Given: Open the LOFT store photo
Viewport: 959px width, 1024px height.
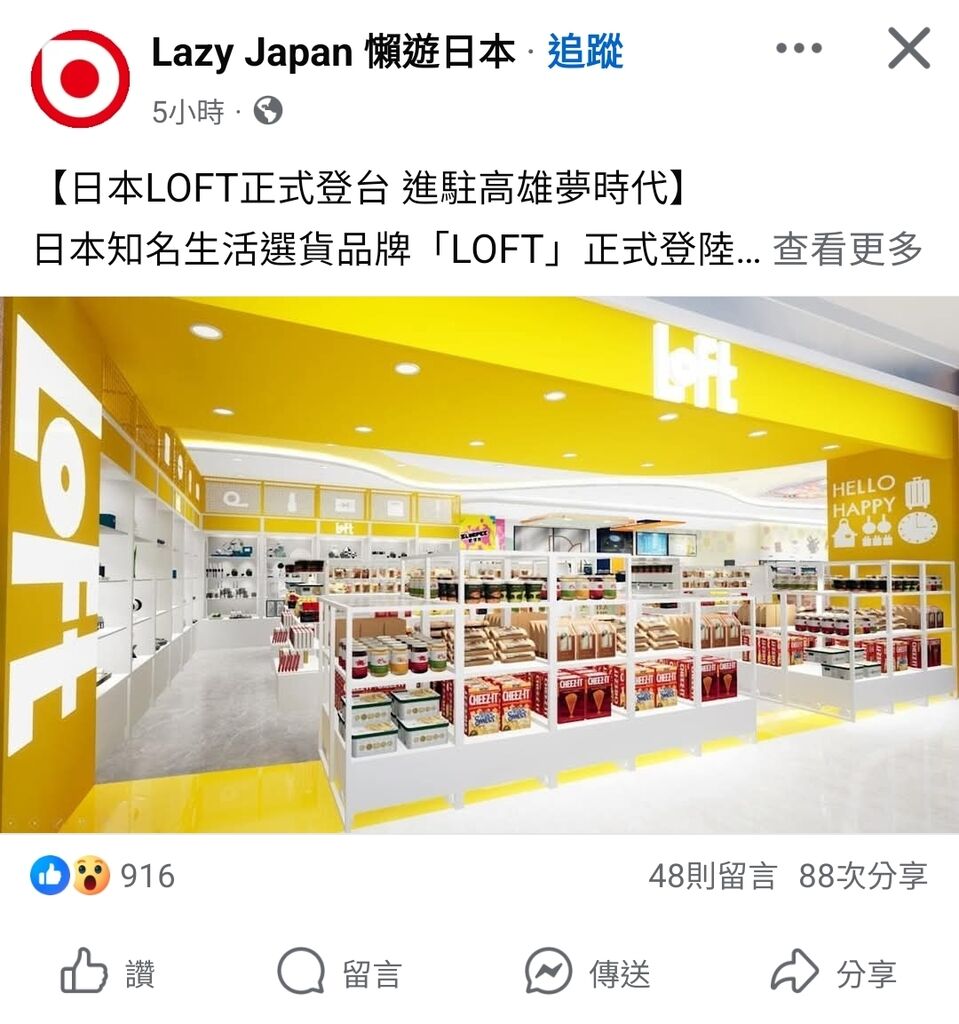Looking at the screenshot, I should (x=479, y=565).
